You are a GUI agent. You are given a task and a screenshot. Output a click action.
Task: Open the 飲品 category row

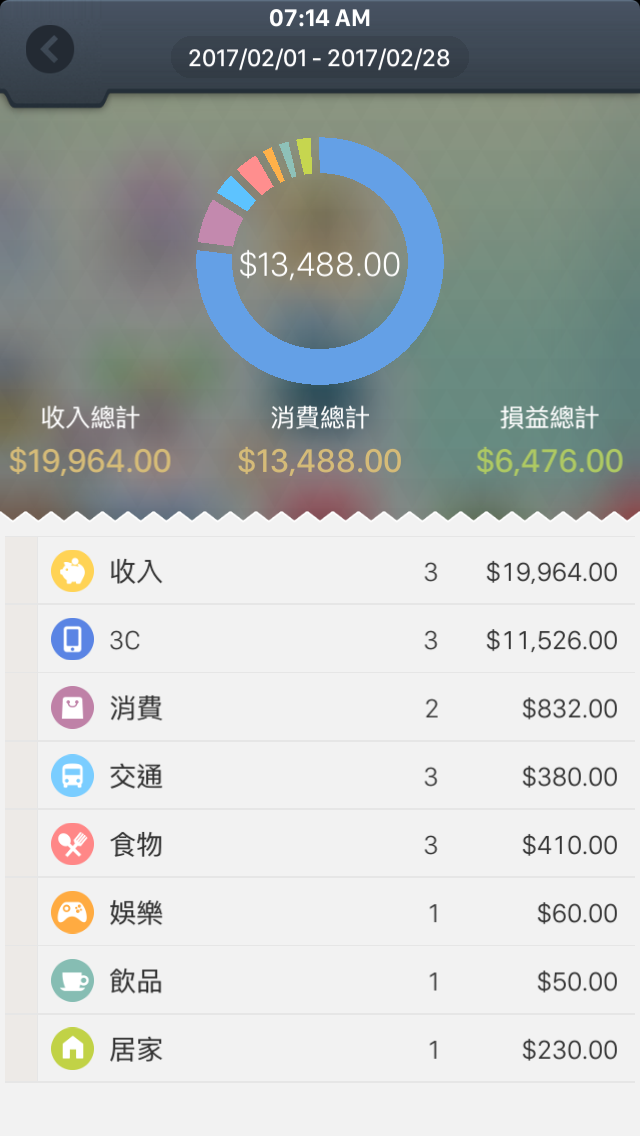[x=320, y=980]
